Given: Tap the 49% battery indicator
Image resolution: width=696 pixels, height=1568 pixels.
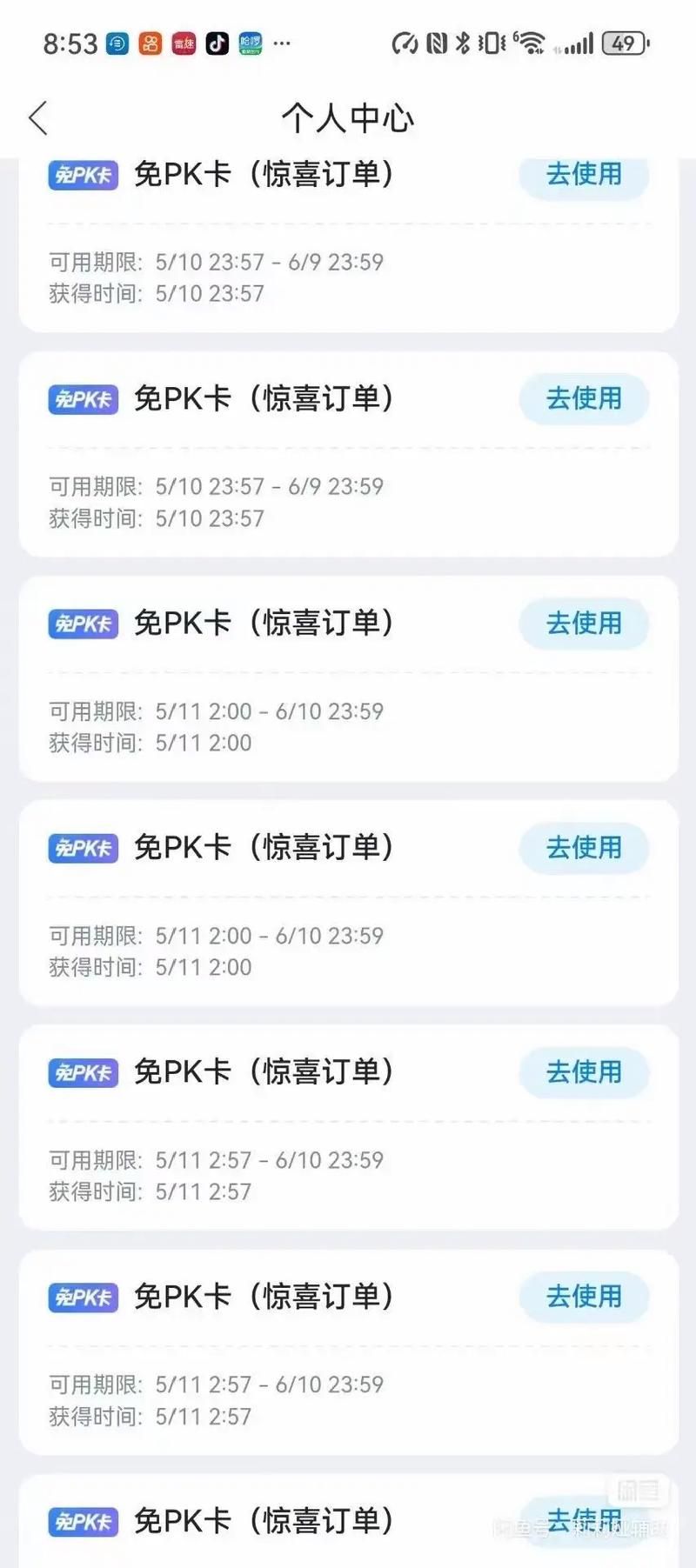Looking at the screenshot, I should click(625, 42).
